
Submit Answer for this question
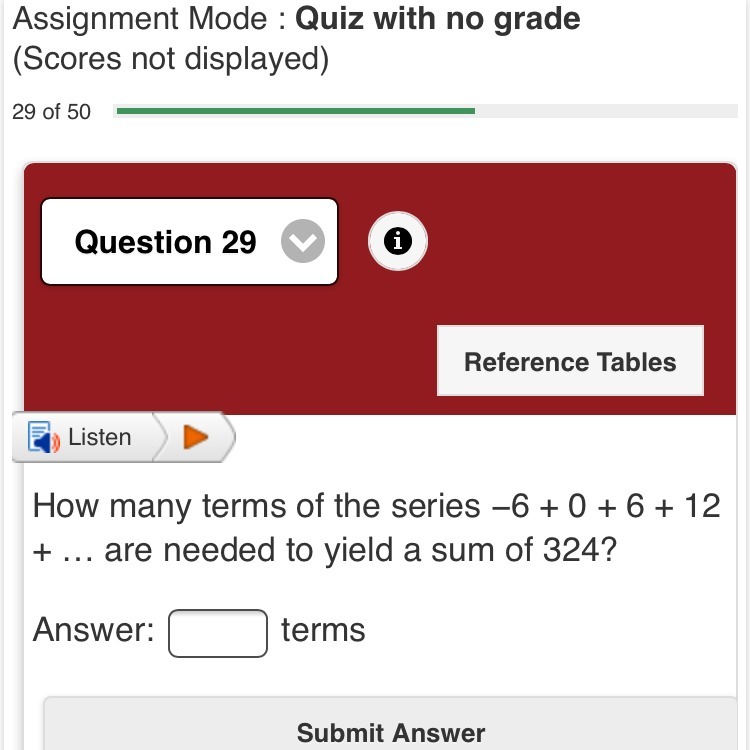point(390,732)
